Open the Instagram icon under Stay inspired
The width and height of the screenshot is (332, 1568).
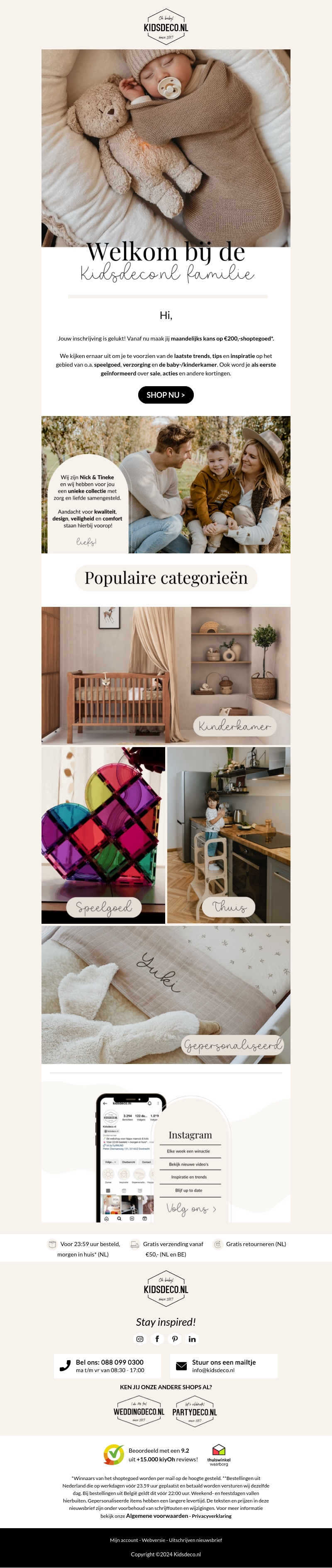click(x=139, y=1339)
